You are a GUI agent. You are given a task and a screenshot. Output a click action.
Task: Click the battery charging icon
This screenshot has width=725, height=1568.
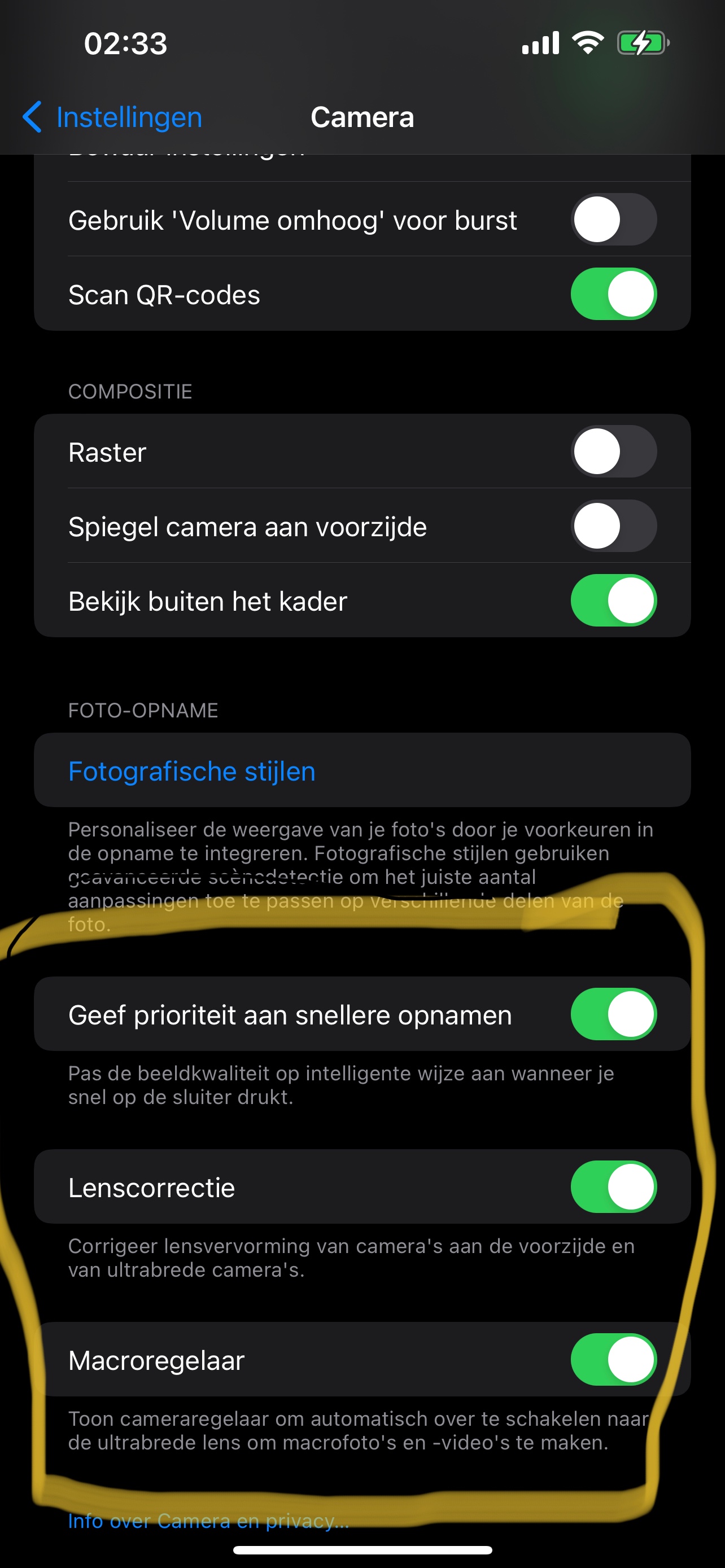pyautogui.click(x=640, y=42)
